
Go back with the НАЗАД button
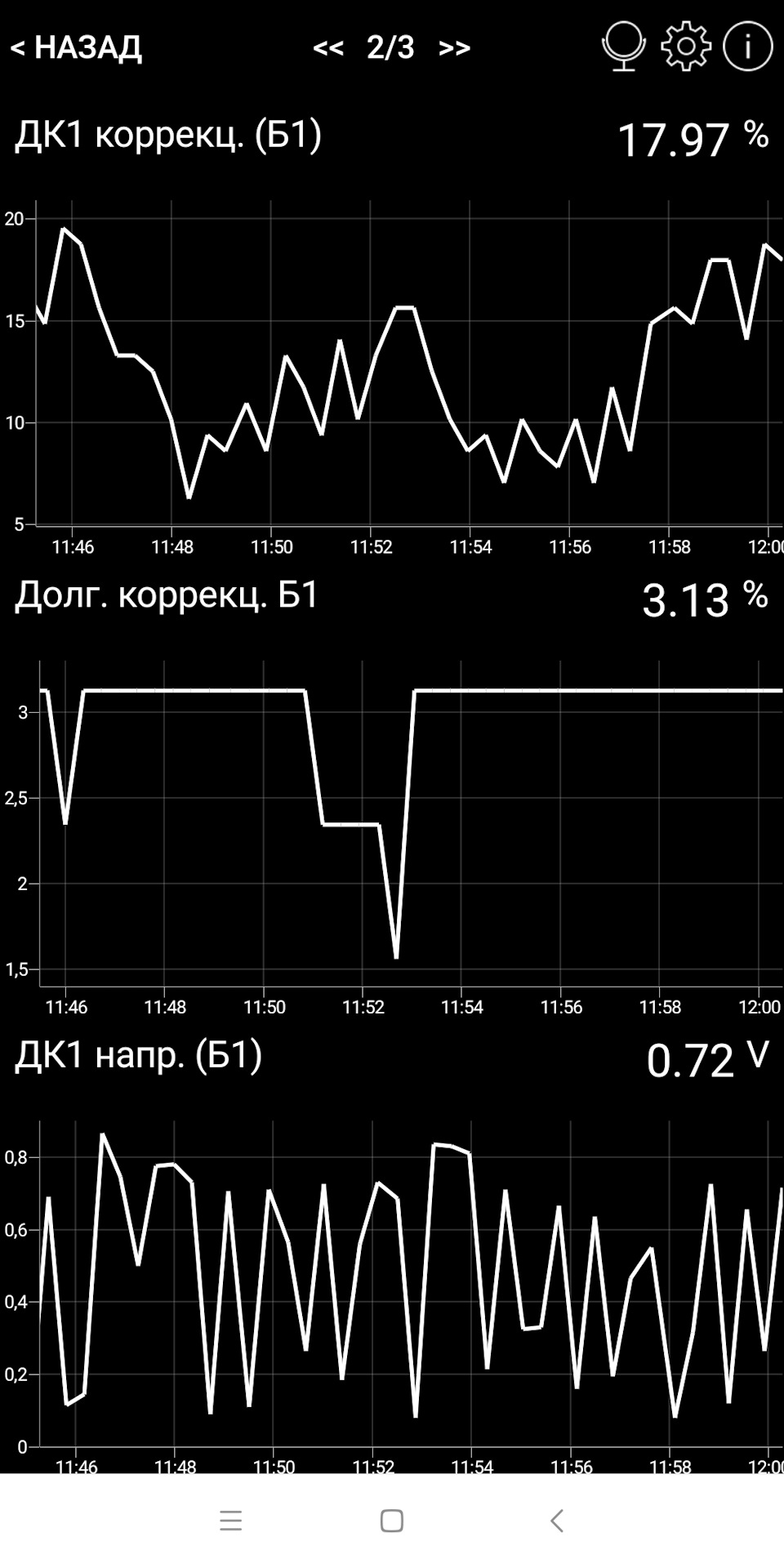pos(76,47)
